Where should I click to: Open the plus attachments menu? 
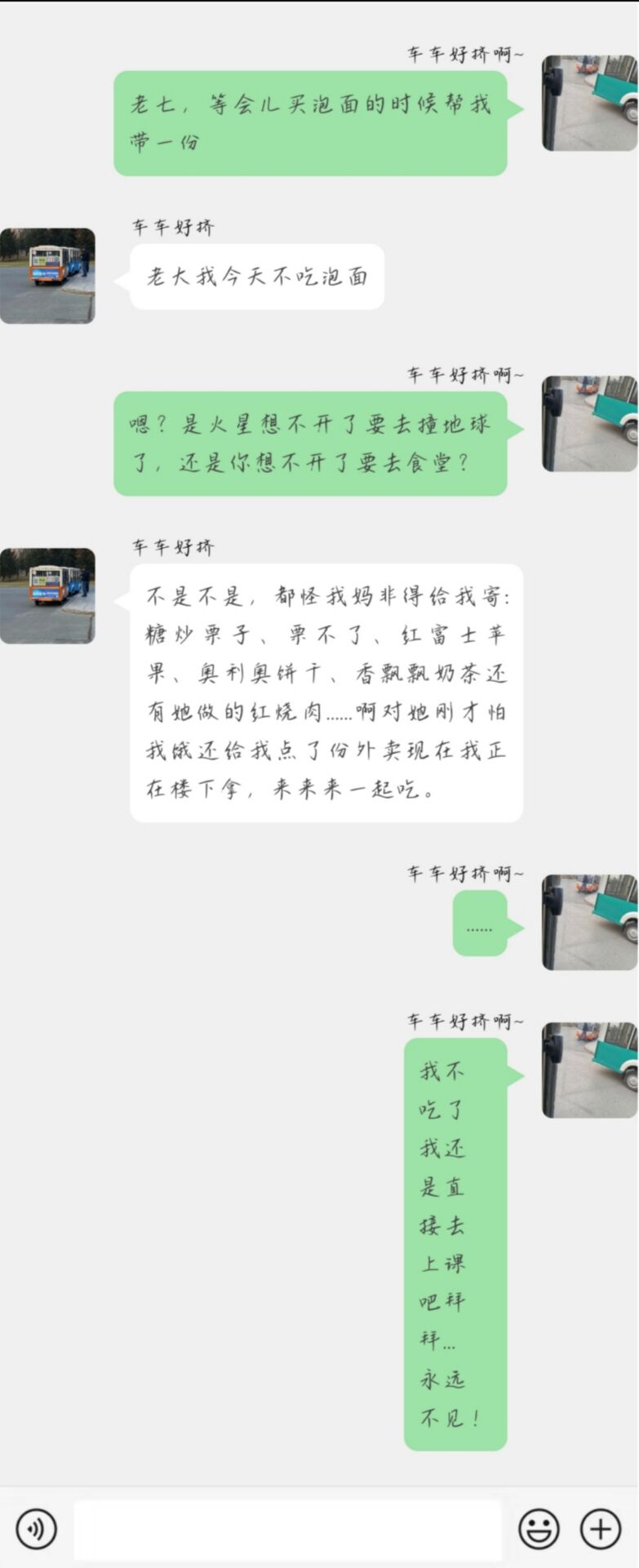click(601, 1530)
